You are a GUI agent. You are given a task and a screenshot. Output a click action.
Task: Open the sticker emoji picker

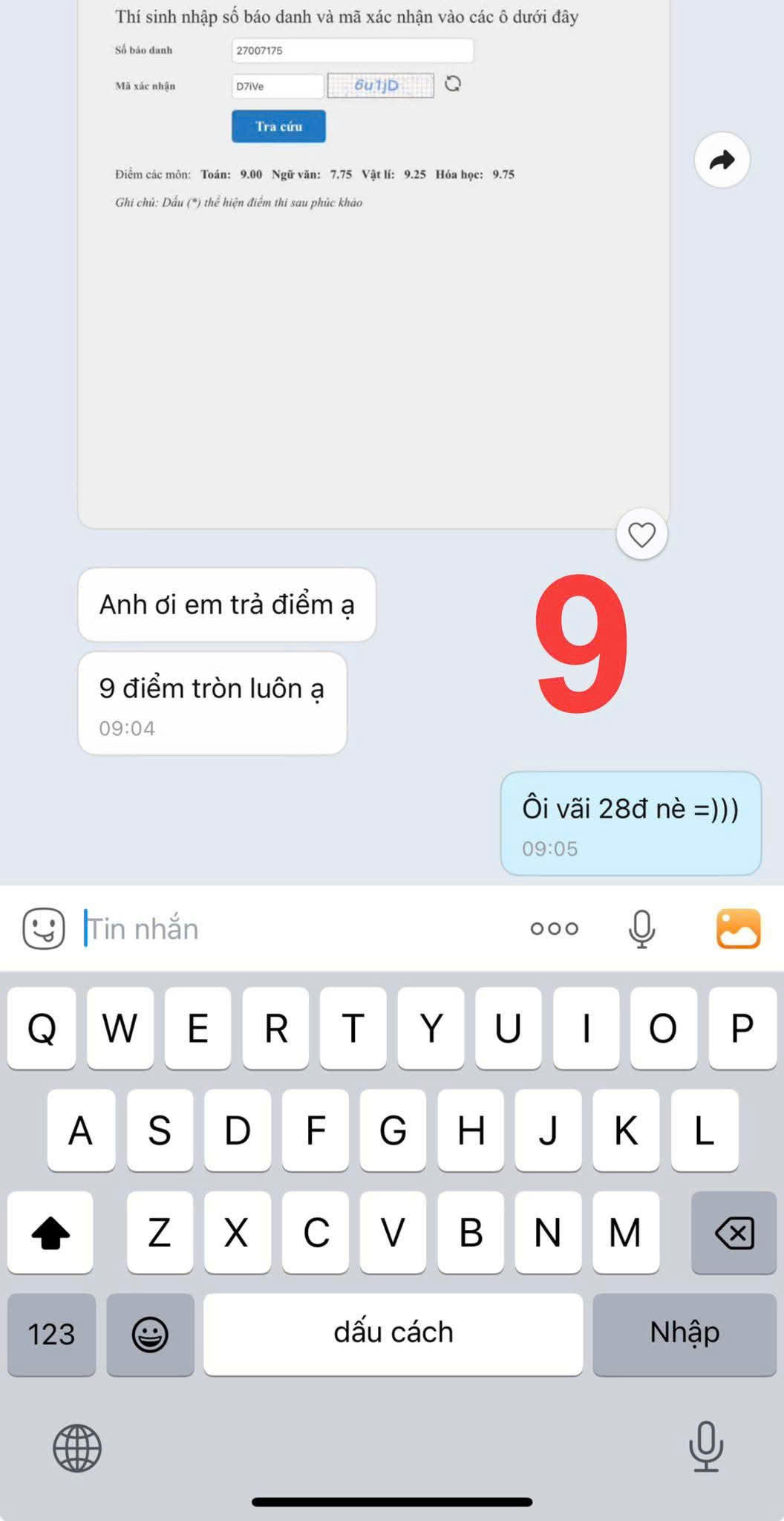pos(43,928)
